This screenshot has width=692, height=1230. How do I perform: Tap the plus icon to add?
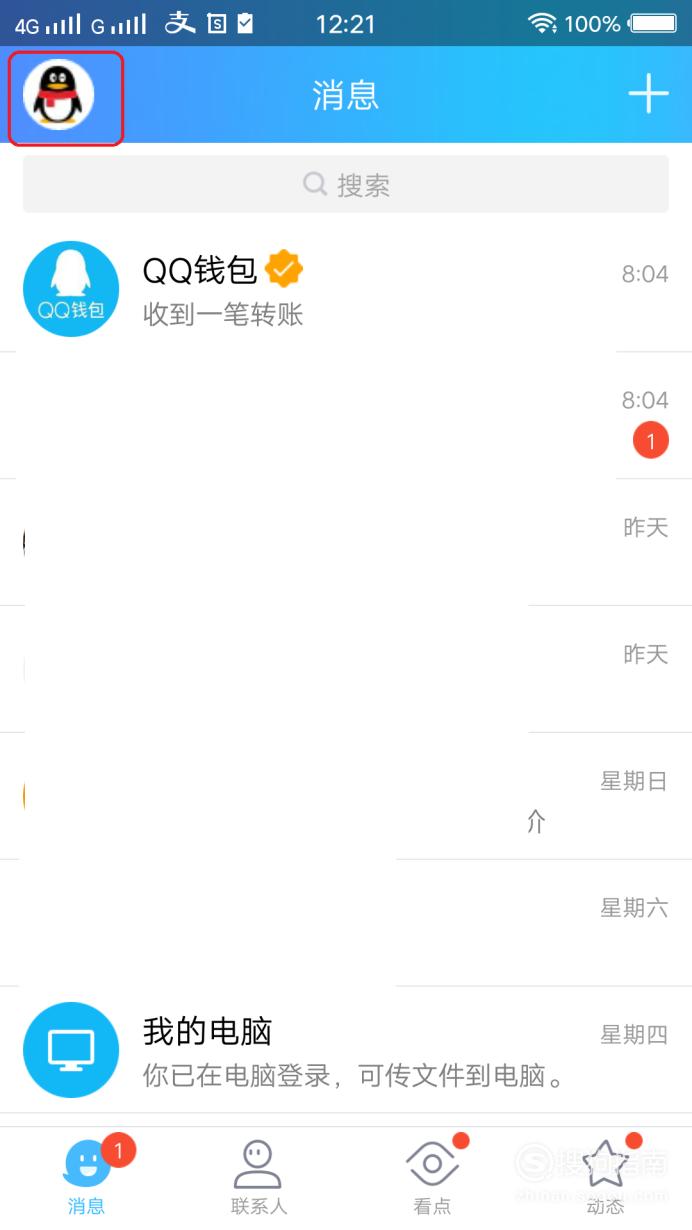[x=648, y=94]
